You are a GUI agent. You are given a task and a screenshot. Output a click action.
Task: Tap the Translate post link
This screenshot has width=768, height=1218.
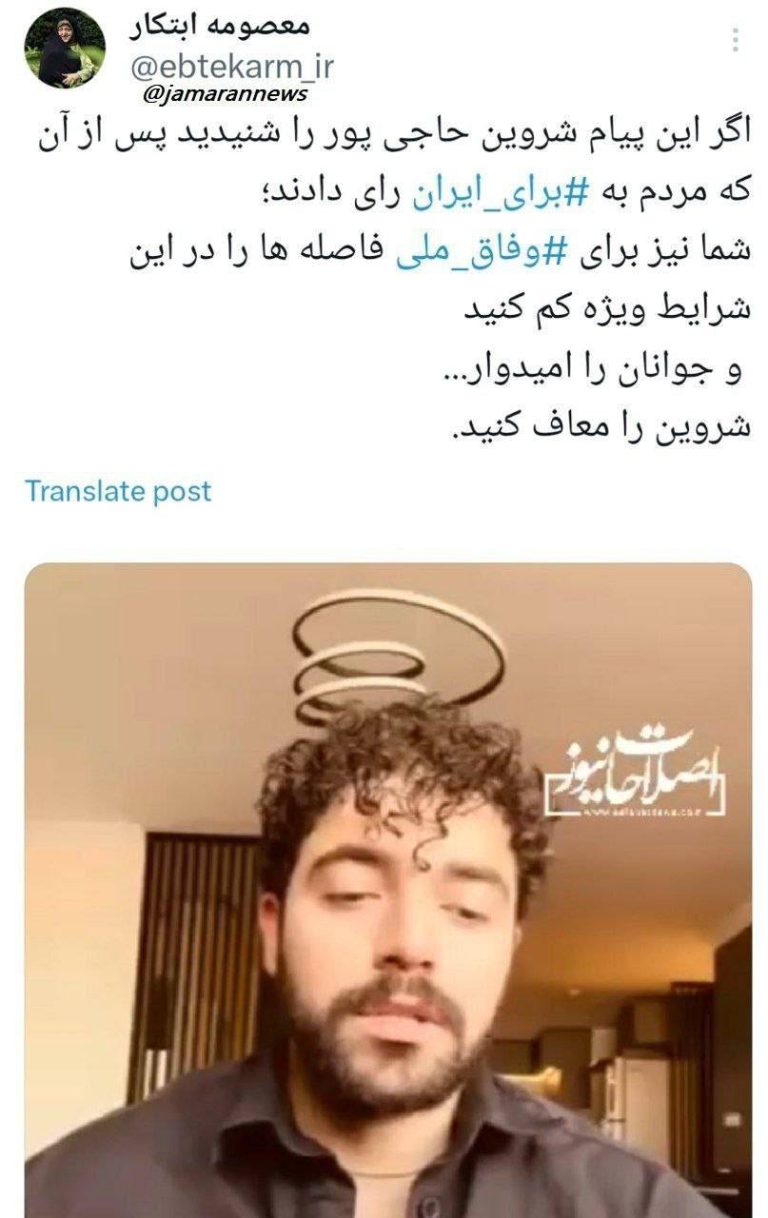click(118, 491)
